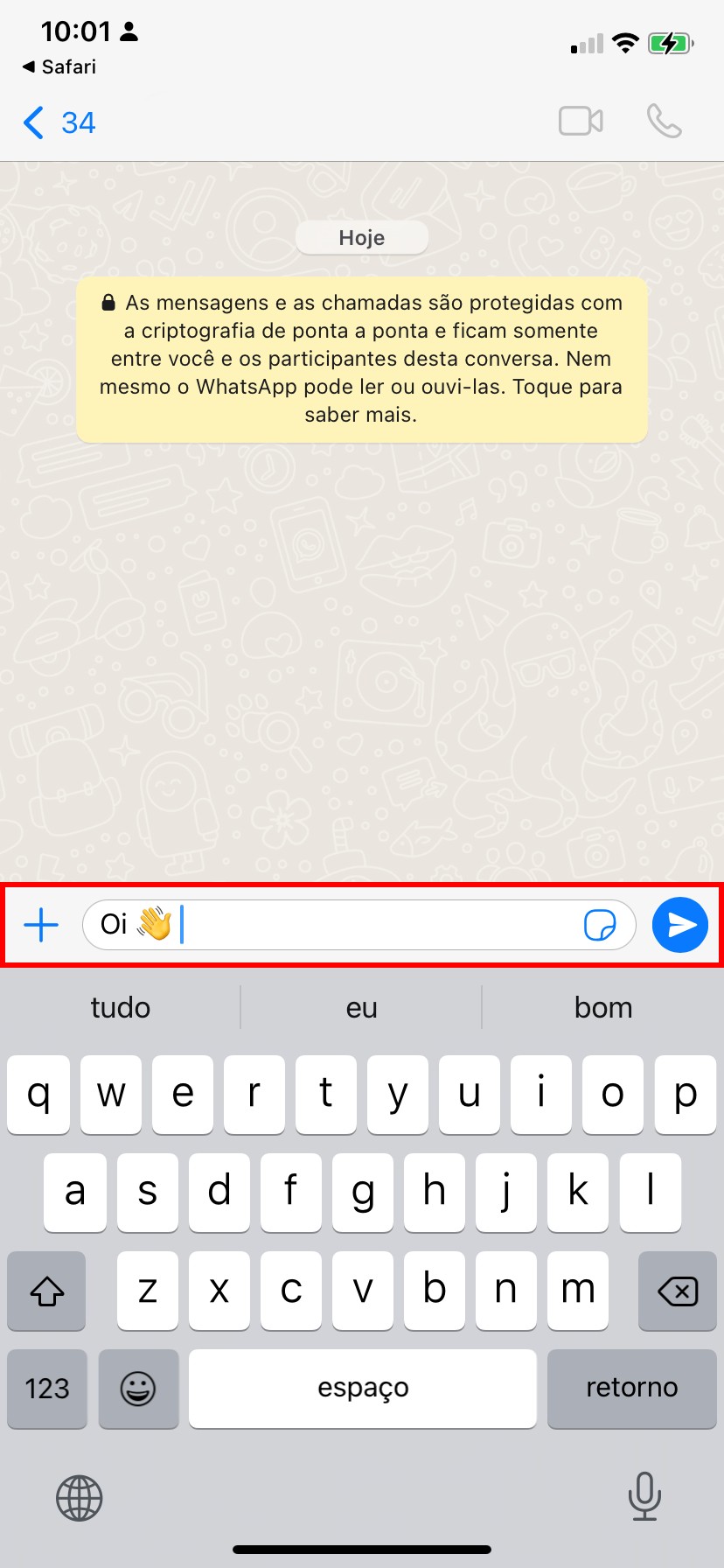
Task: Choose the "eu" word suggestion
Action: [361, 1007]
